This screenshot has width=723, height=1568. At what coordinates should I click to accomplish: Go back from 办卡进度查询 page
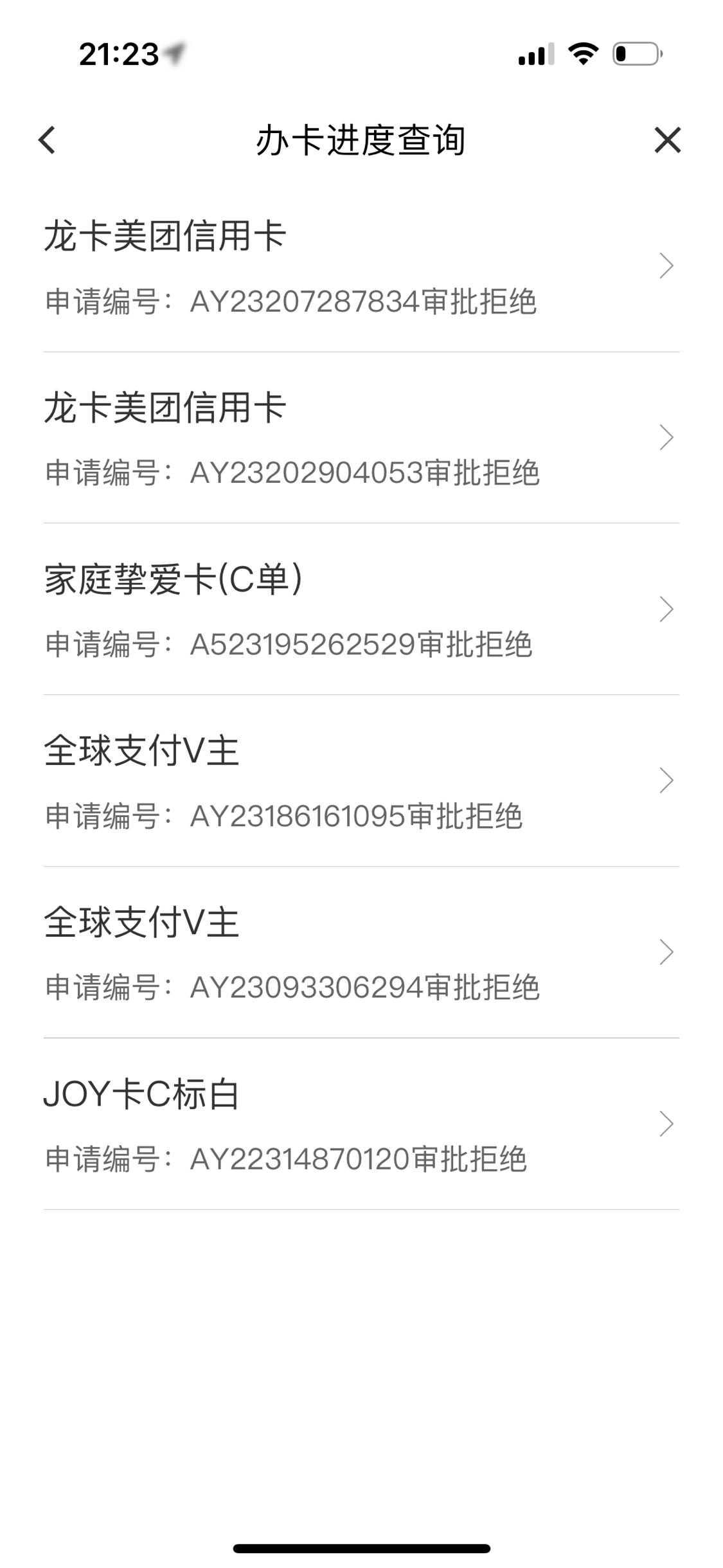pos(47,140)
